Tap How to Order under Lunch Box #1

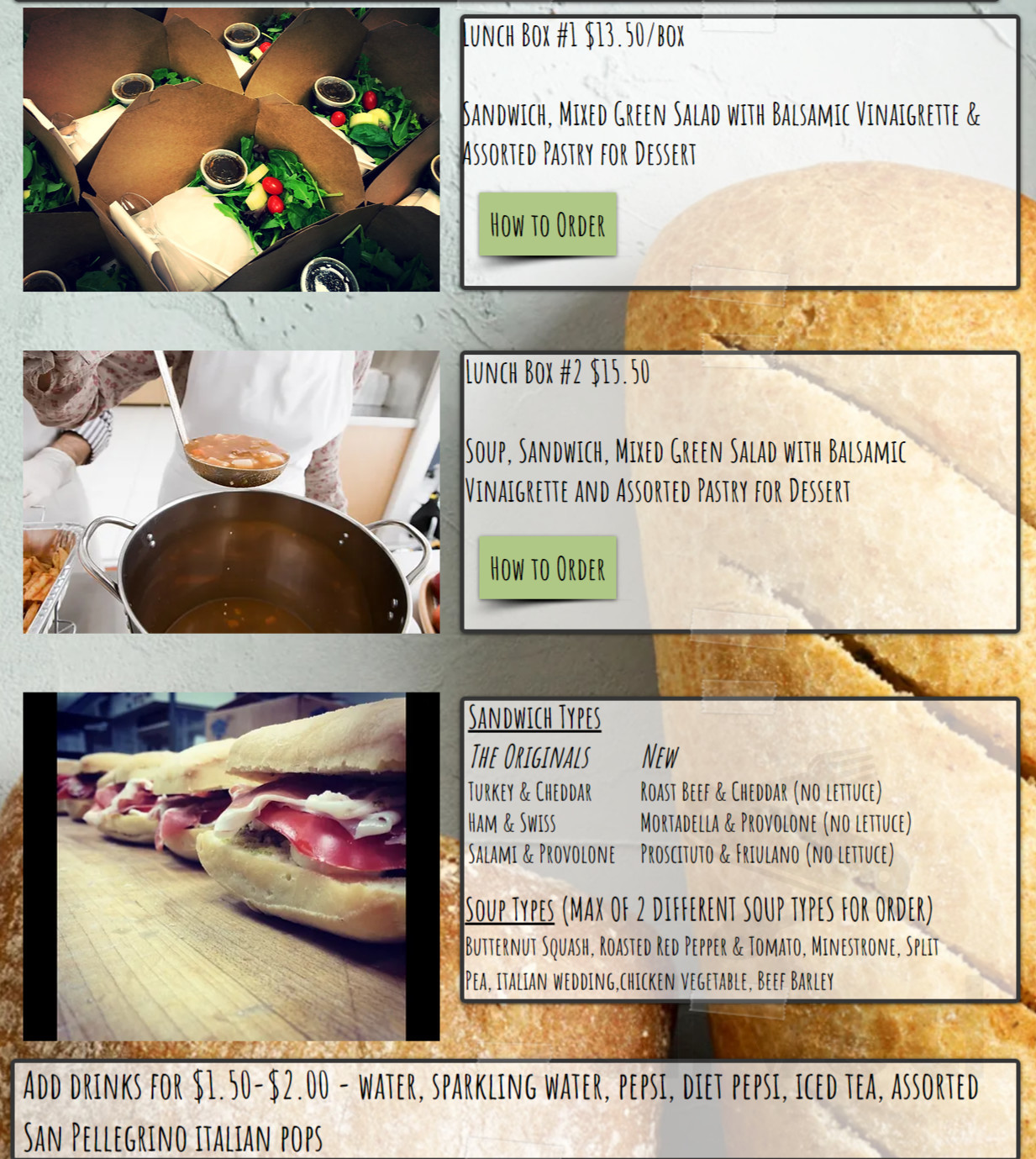coord(547,225)
